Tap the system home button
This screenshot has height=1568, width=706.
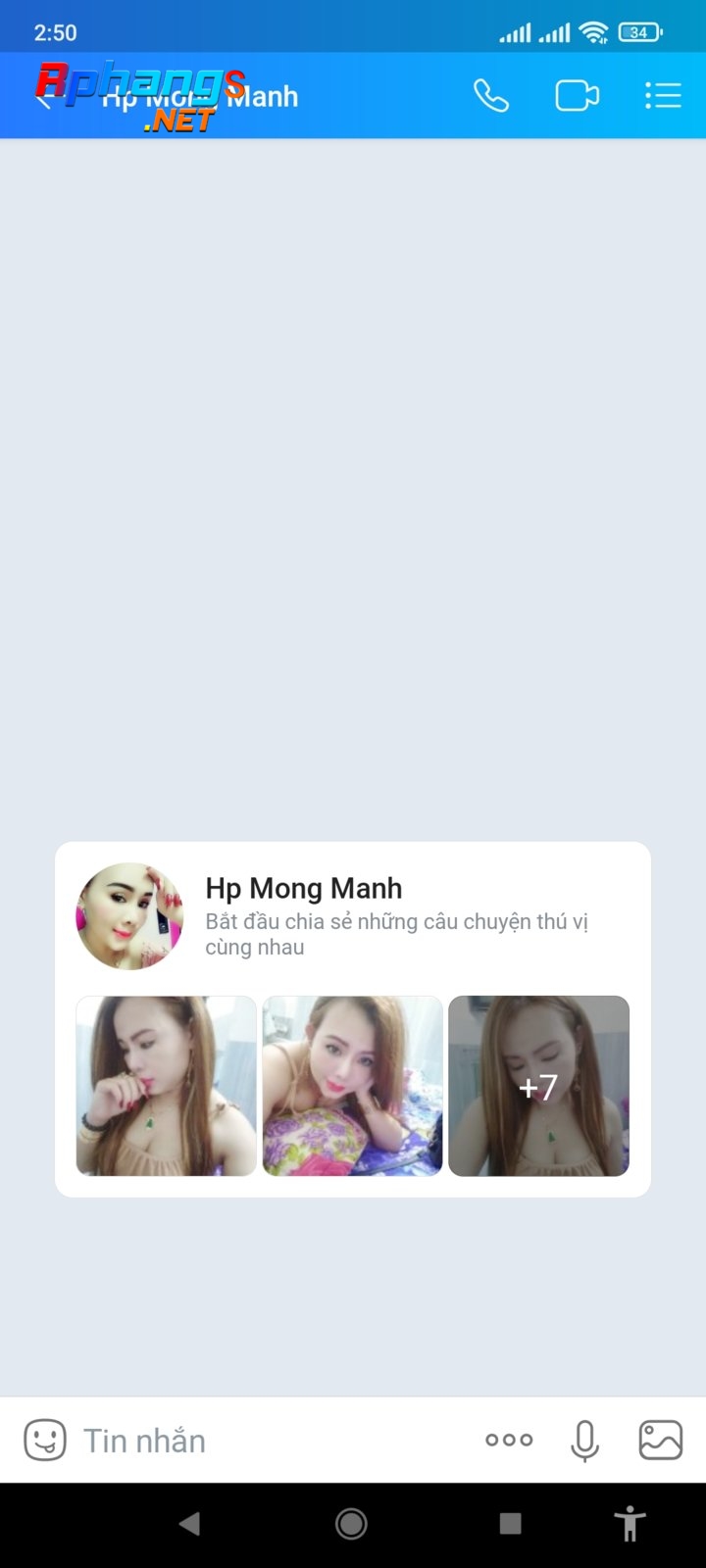point(351,1523)
